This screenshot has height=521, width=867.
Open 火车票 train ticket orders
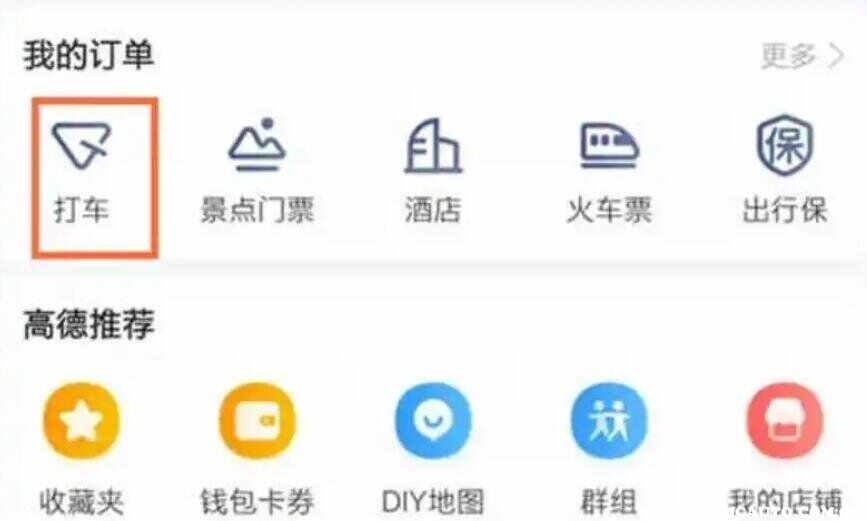coord(609,170)
